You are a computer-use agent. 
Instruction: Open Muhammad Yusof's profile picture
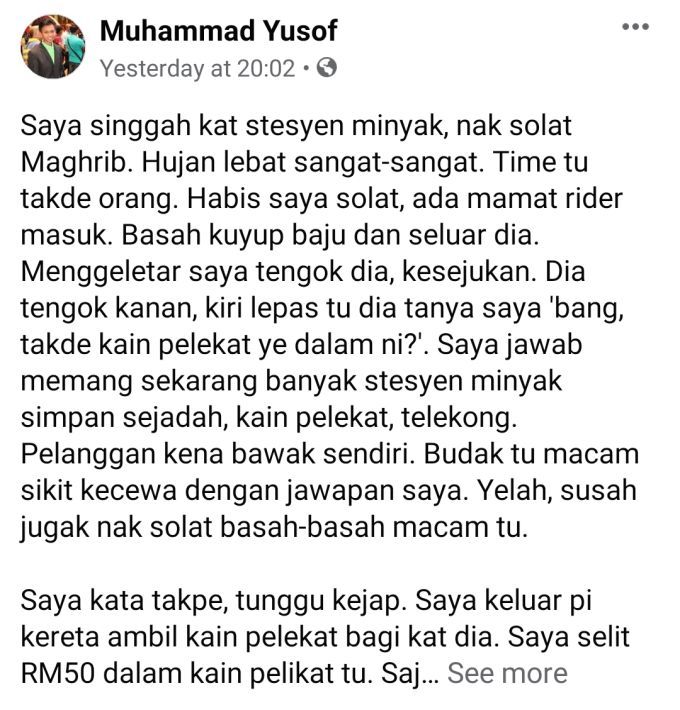pos(52,47)
